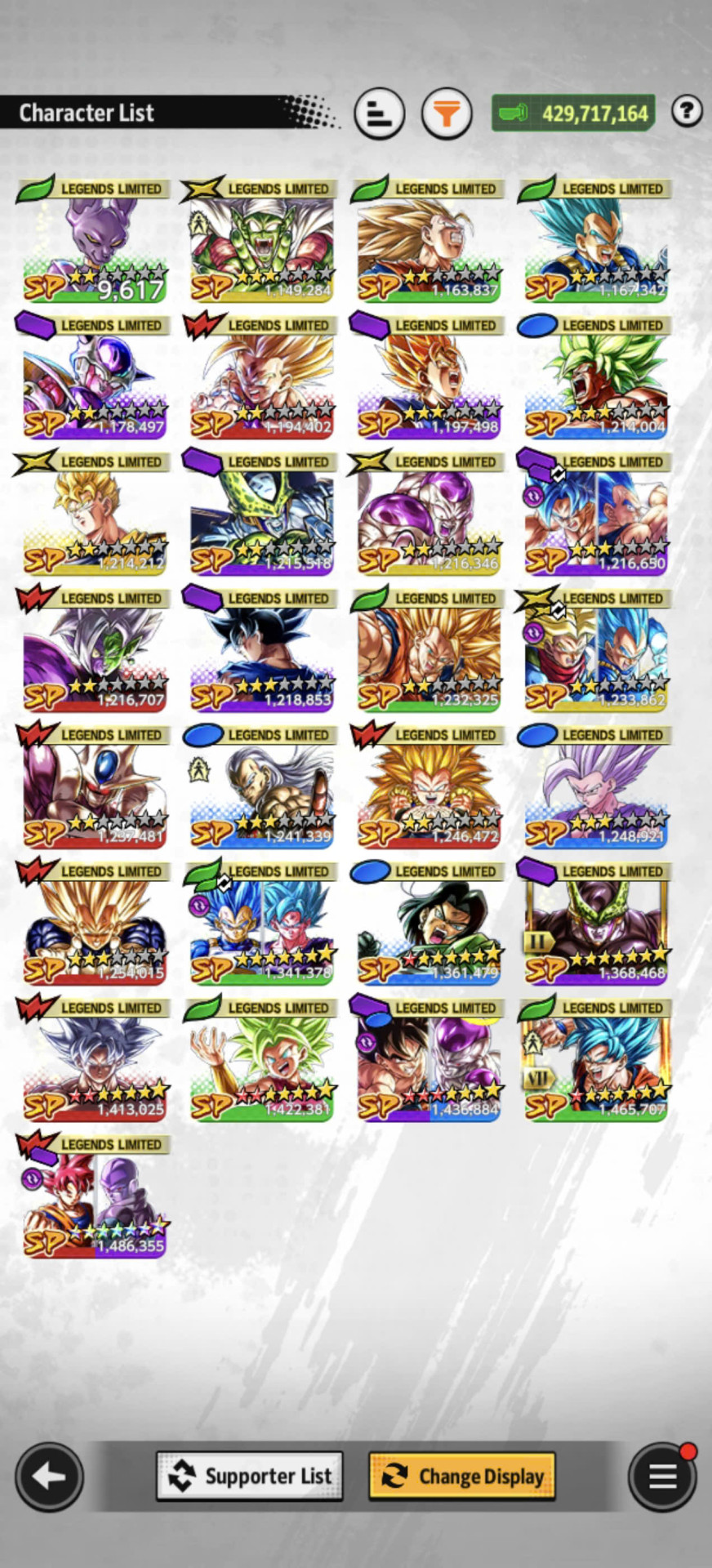Choose character card showing 1,215,518
The image size is (712, 1568).
click(x=261, y=512)
